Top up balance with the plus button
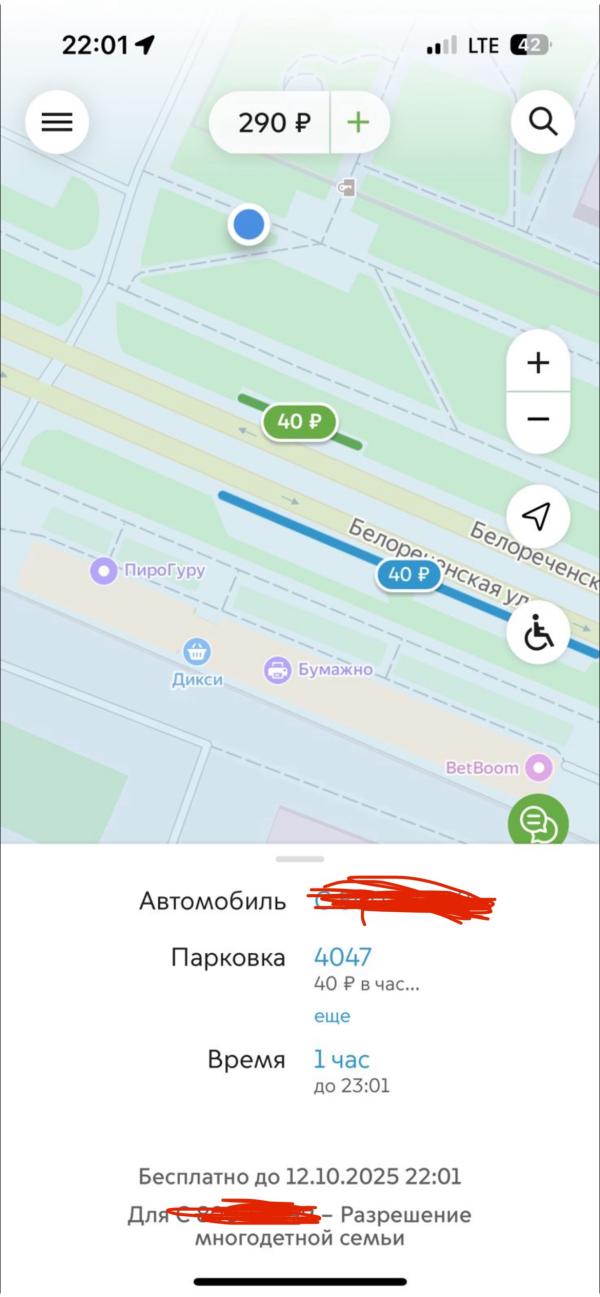Viewport: 600px width, 1297px height. tap(358, 122)
